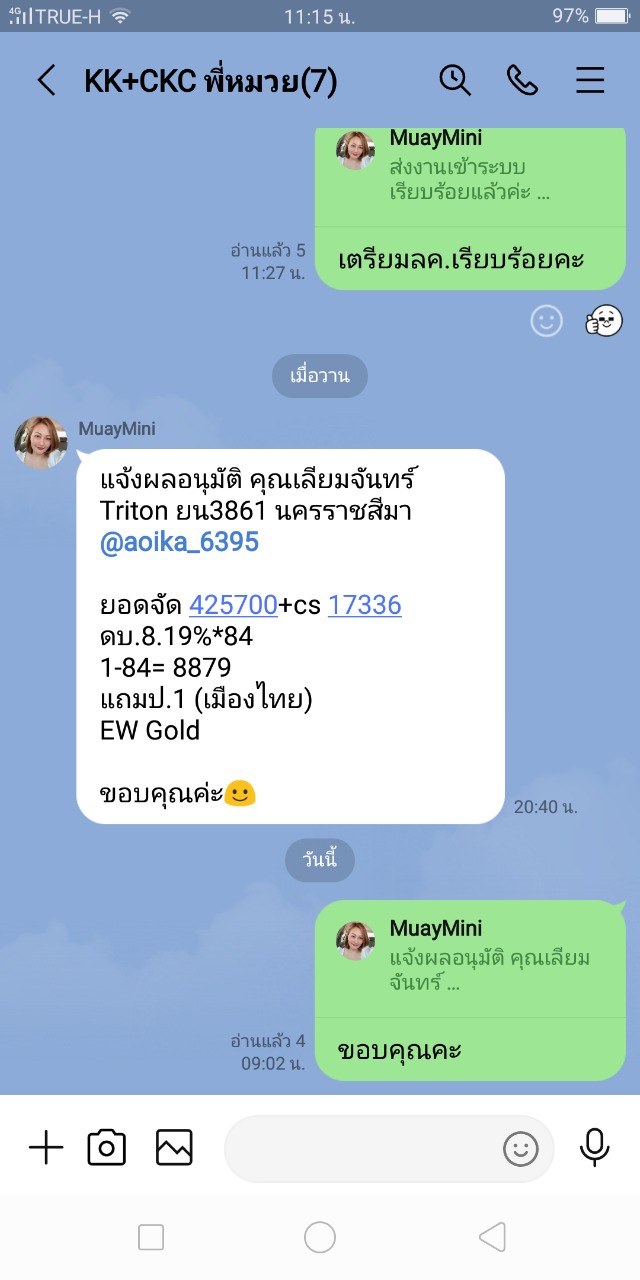Open the recent apps overview
Image resolution: width=640 pixels, height=1280 pixels.
pyautogui.click(x=151, y=1238)
